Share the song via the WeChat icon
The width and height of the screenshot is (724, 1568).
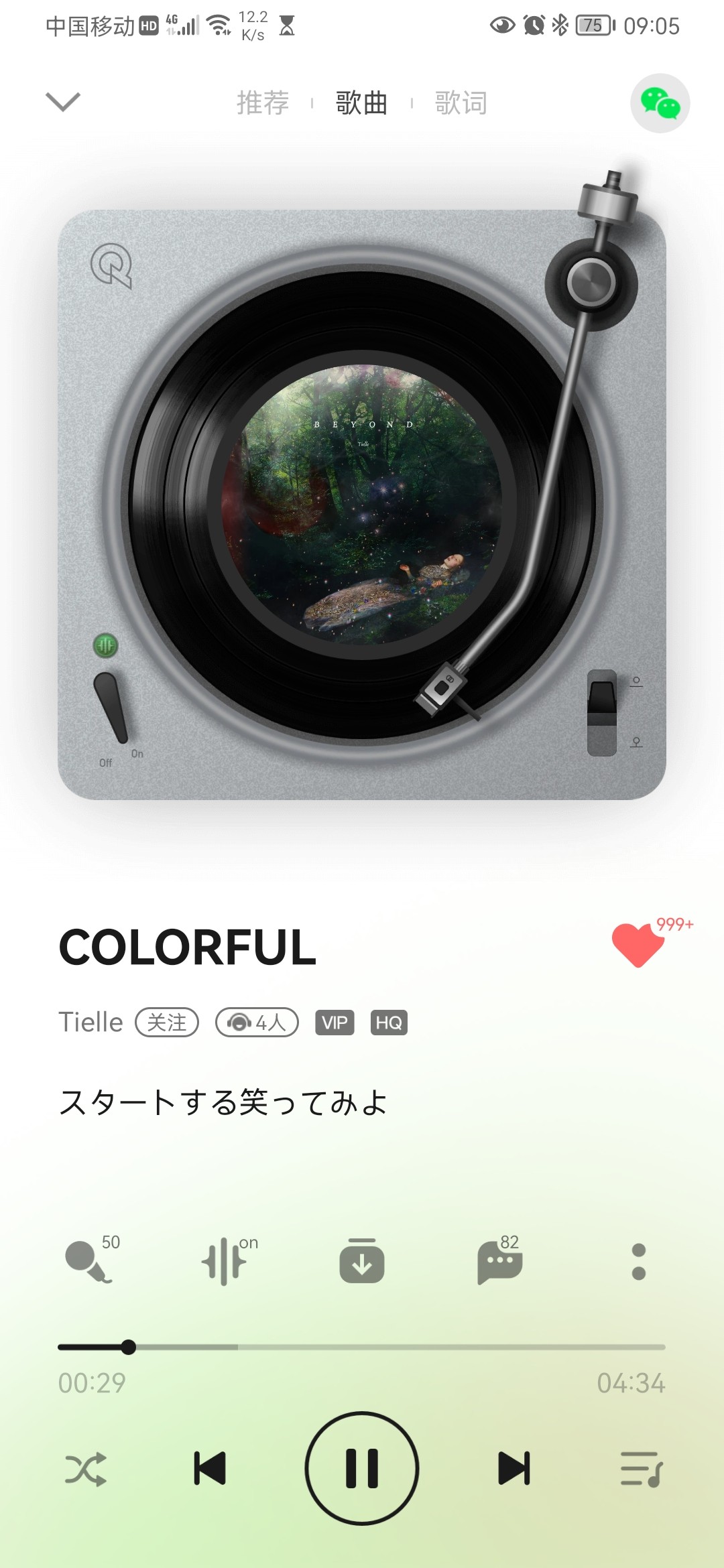tap(660, 103)
